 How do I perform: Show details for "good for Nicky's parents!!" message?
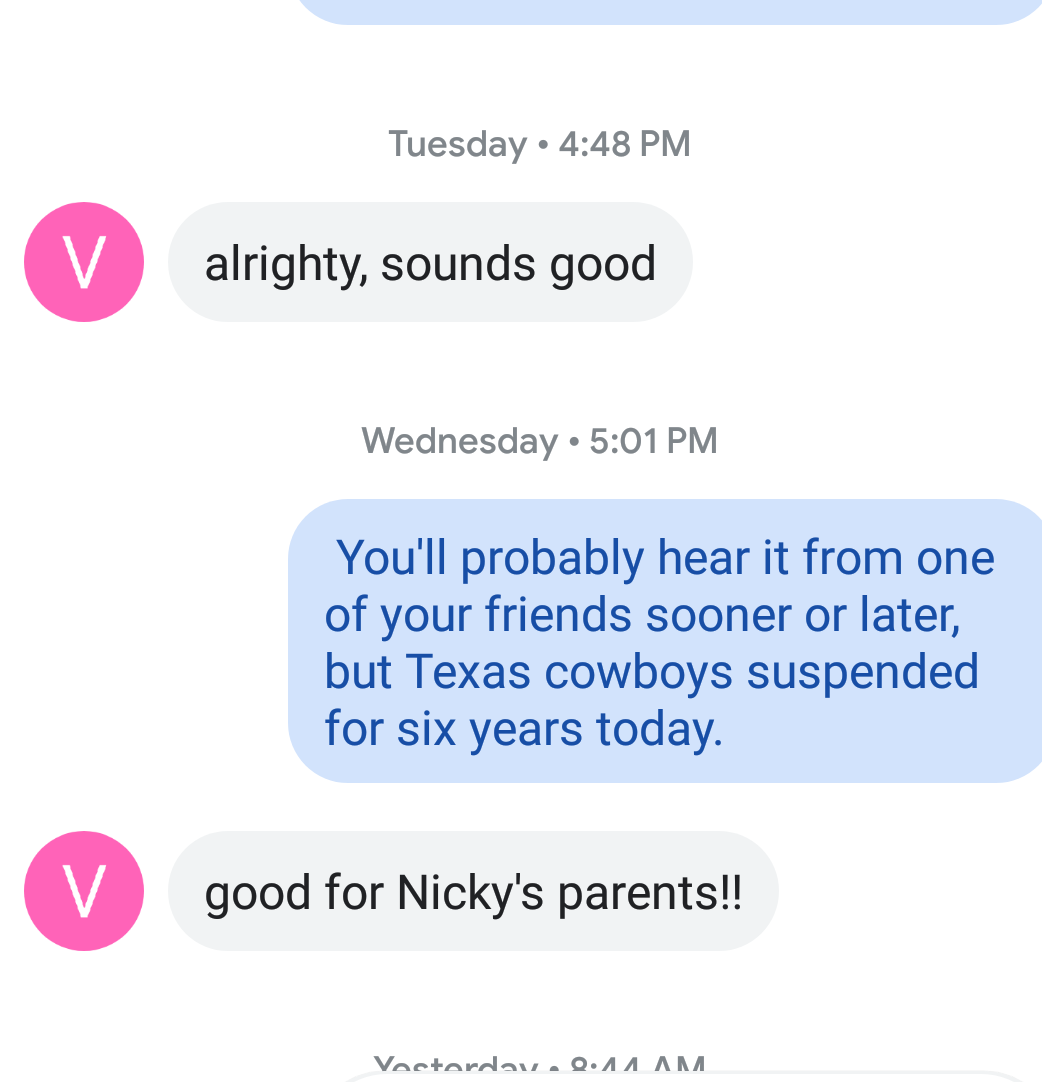click(473, 892)
